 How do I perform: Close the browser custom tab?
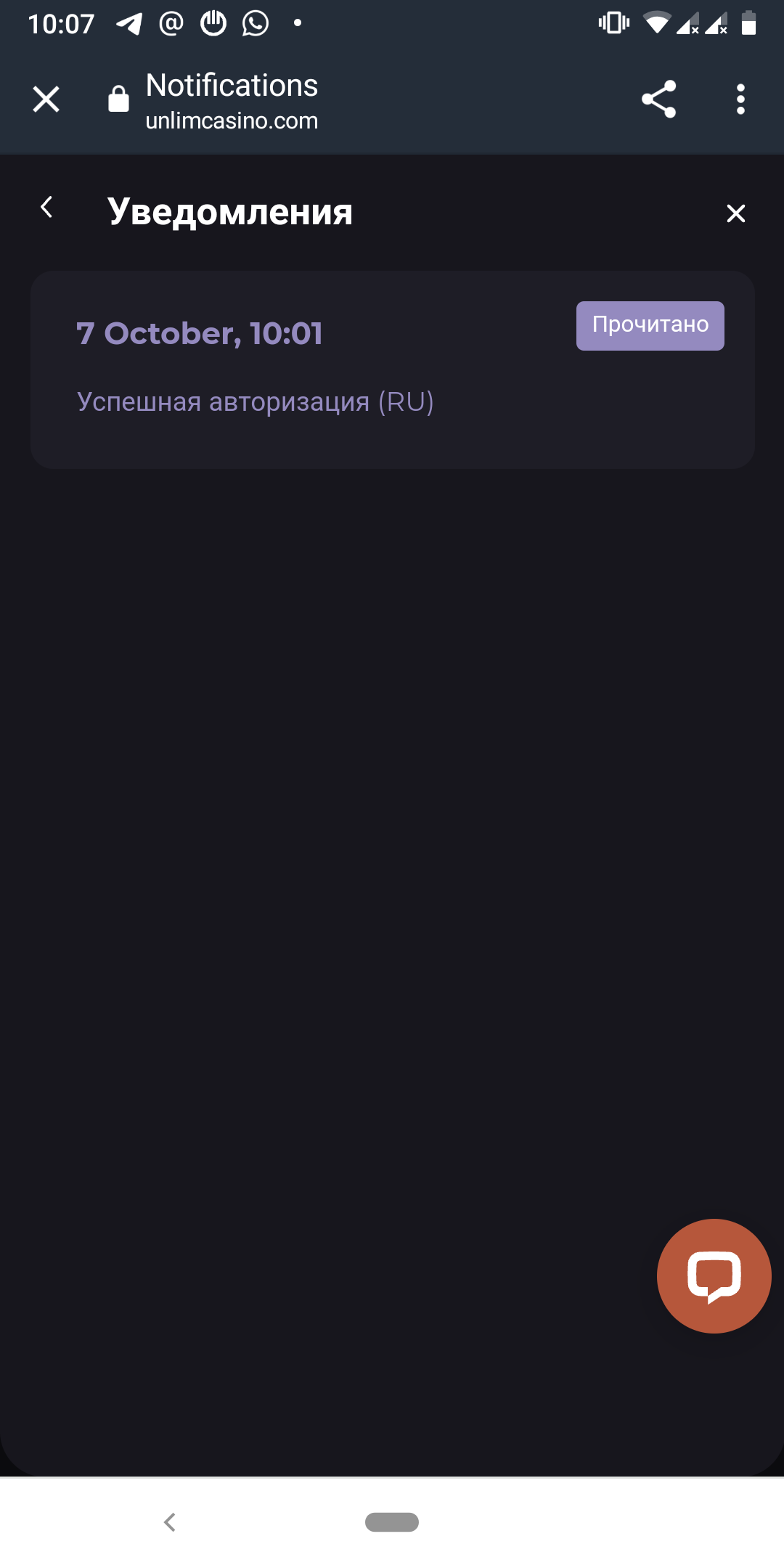point(46,99)
